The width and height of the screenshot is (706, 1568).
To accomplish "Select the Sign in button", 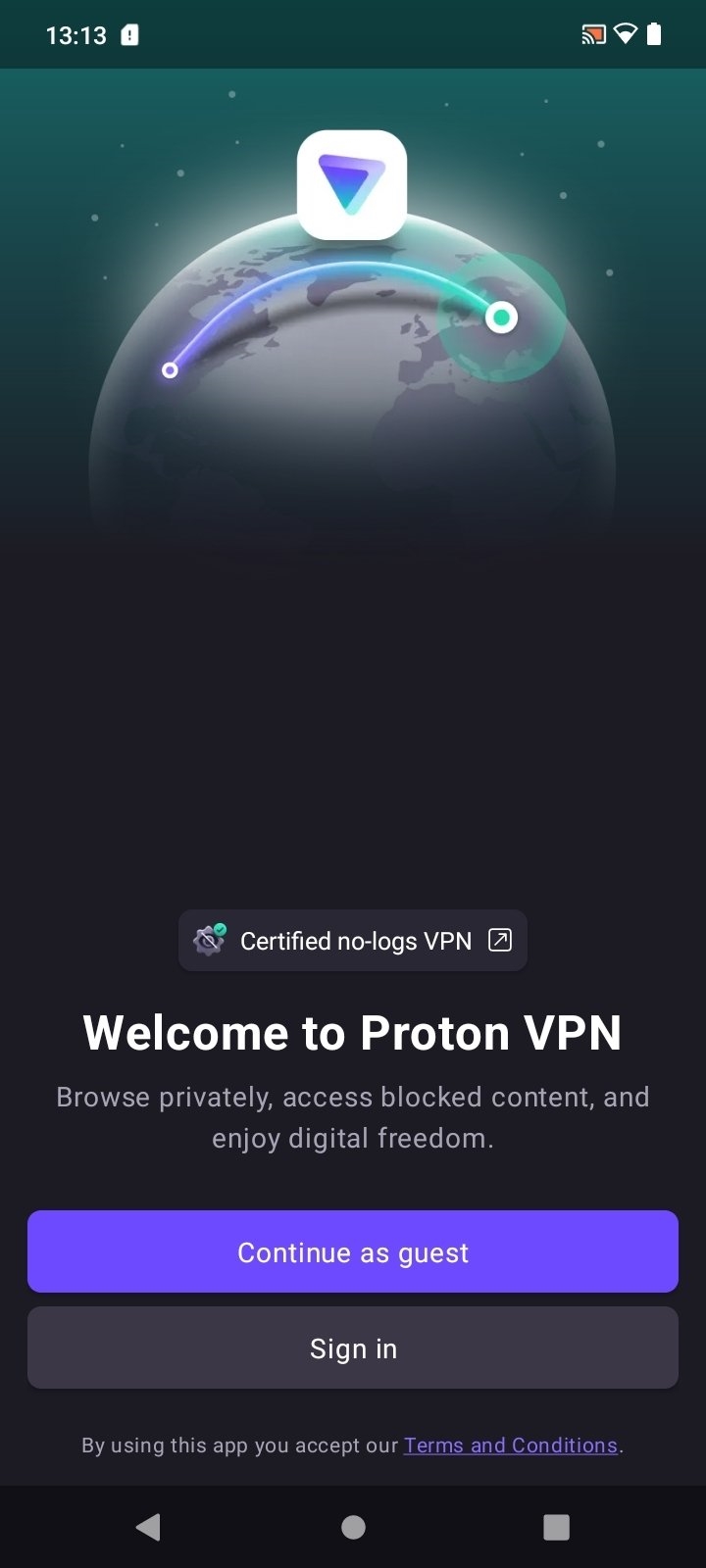I will (x=353, y=1347).
